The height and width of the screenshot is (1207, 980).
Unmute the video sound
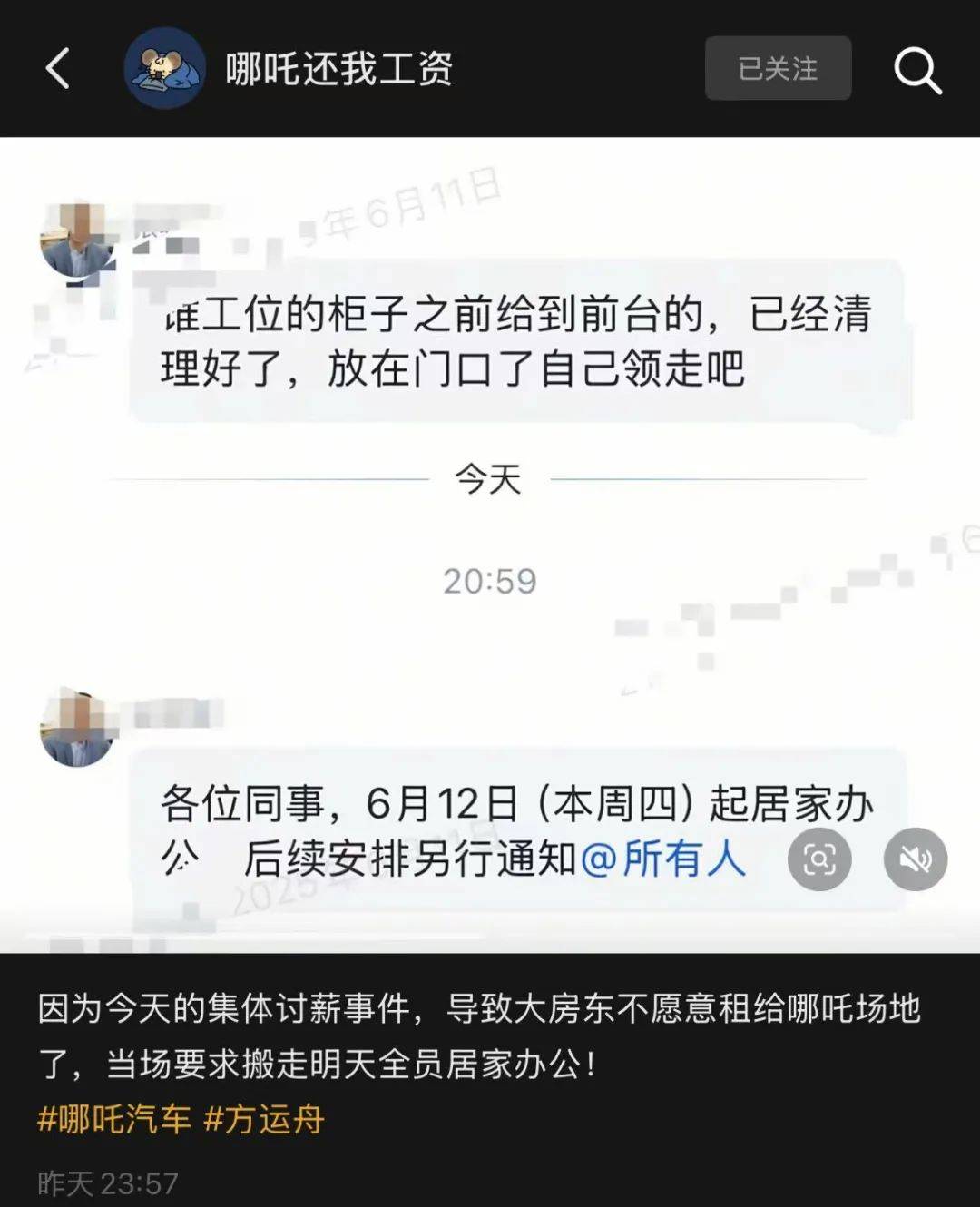915,859
